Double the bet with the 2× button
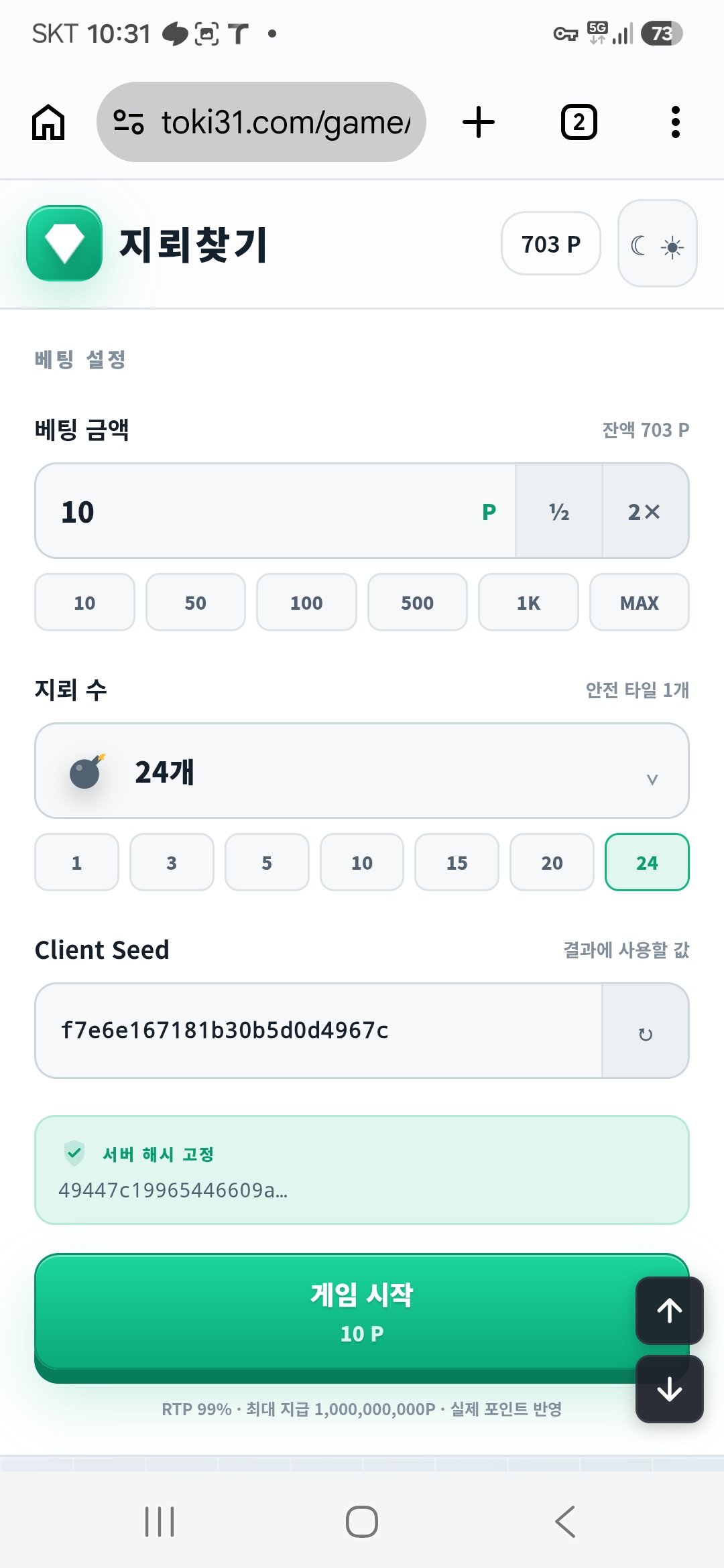 [x=645, y=511]
